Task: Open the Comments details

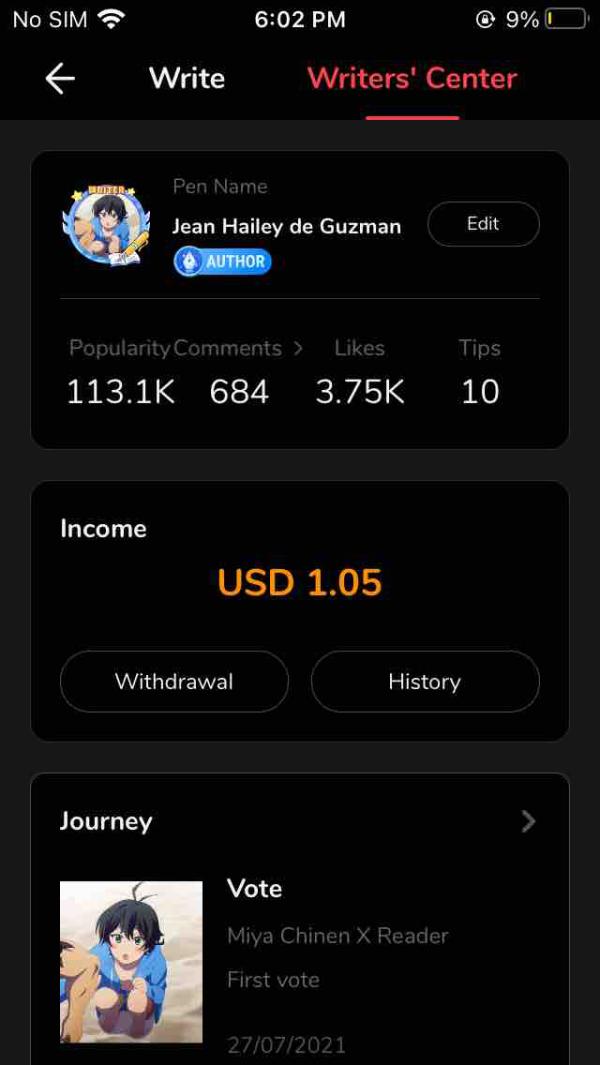Action: pos(238,348)
